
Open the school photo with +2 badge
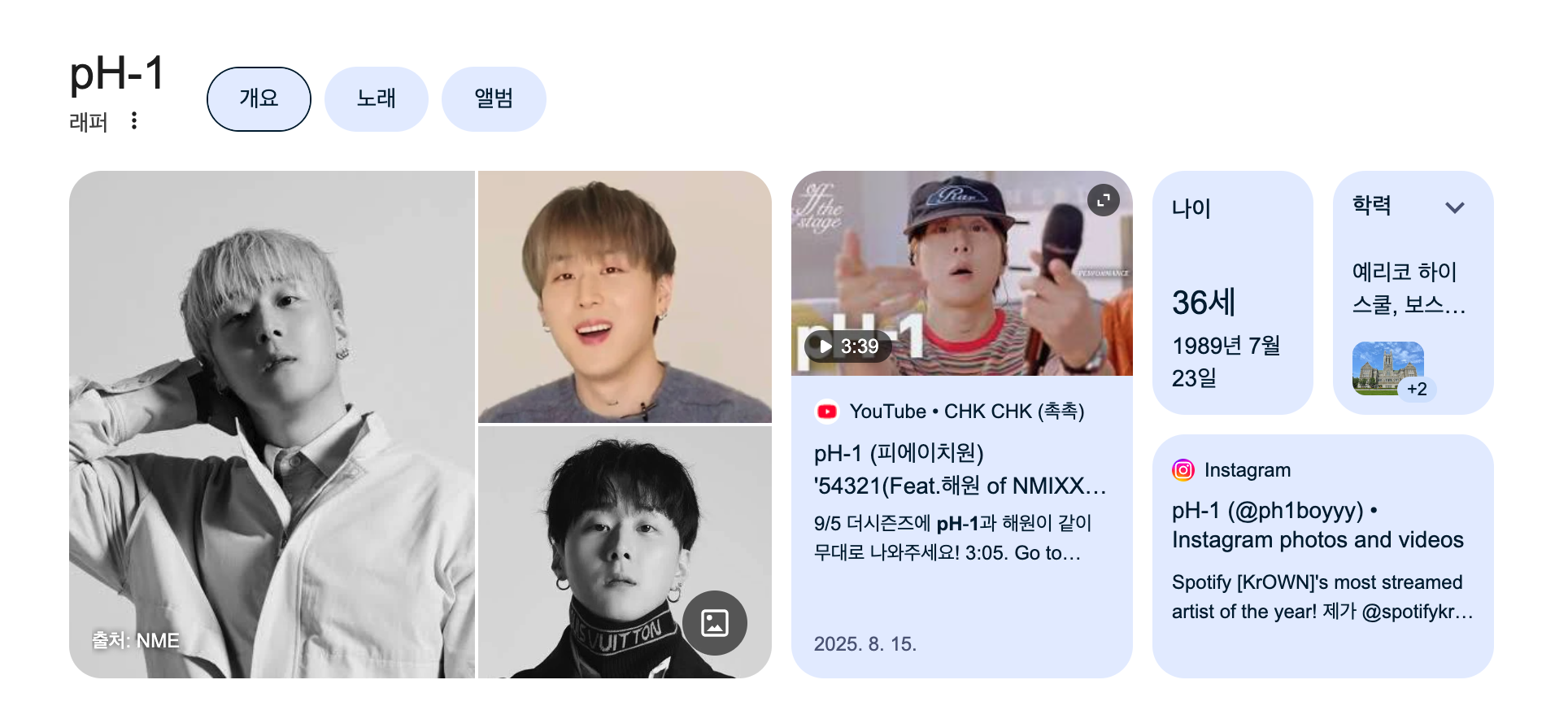click(x=1387, y=368)
